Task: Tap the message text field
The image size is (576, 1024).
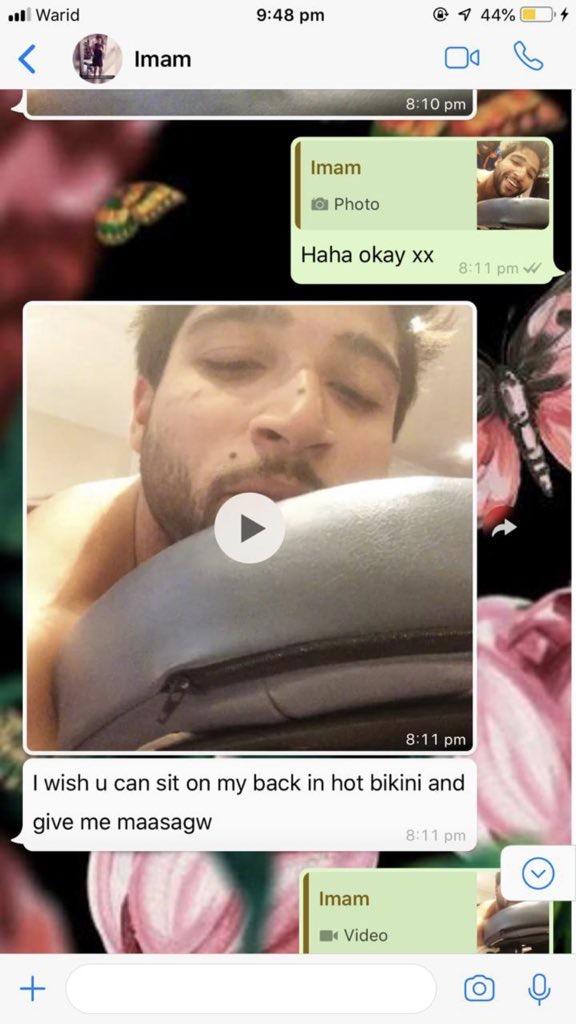Action: coord(251,988)
